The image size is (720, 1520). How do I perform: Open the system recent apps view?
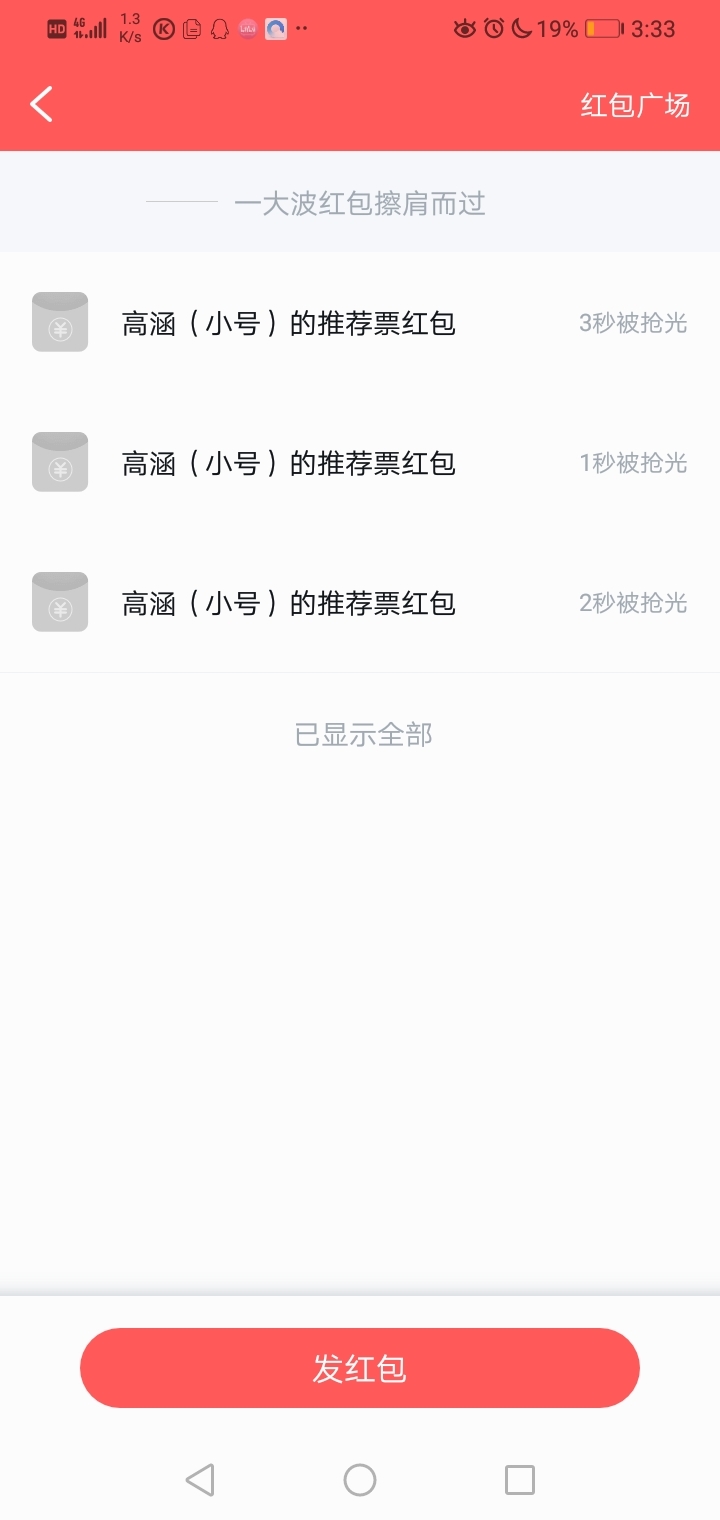(520, 1479)
